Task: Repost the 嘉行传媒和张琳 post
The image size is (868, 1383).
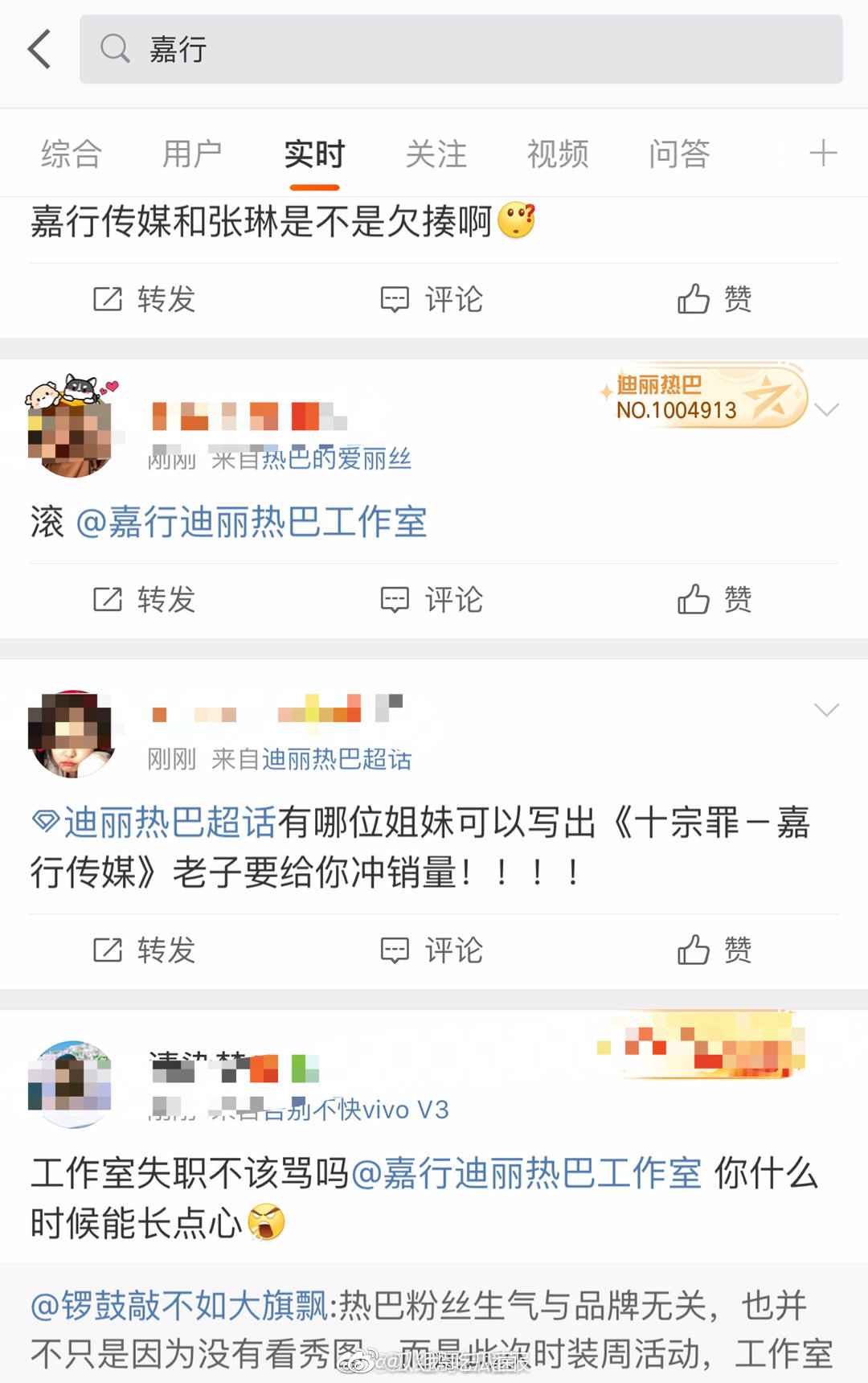Action: click(x=145, y=299)
